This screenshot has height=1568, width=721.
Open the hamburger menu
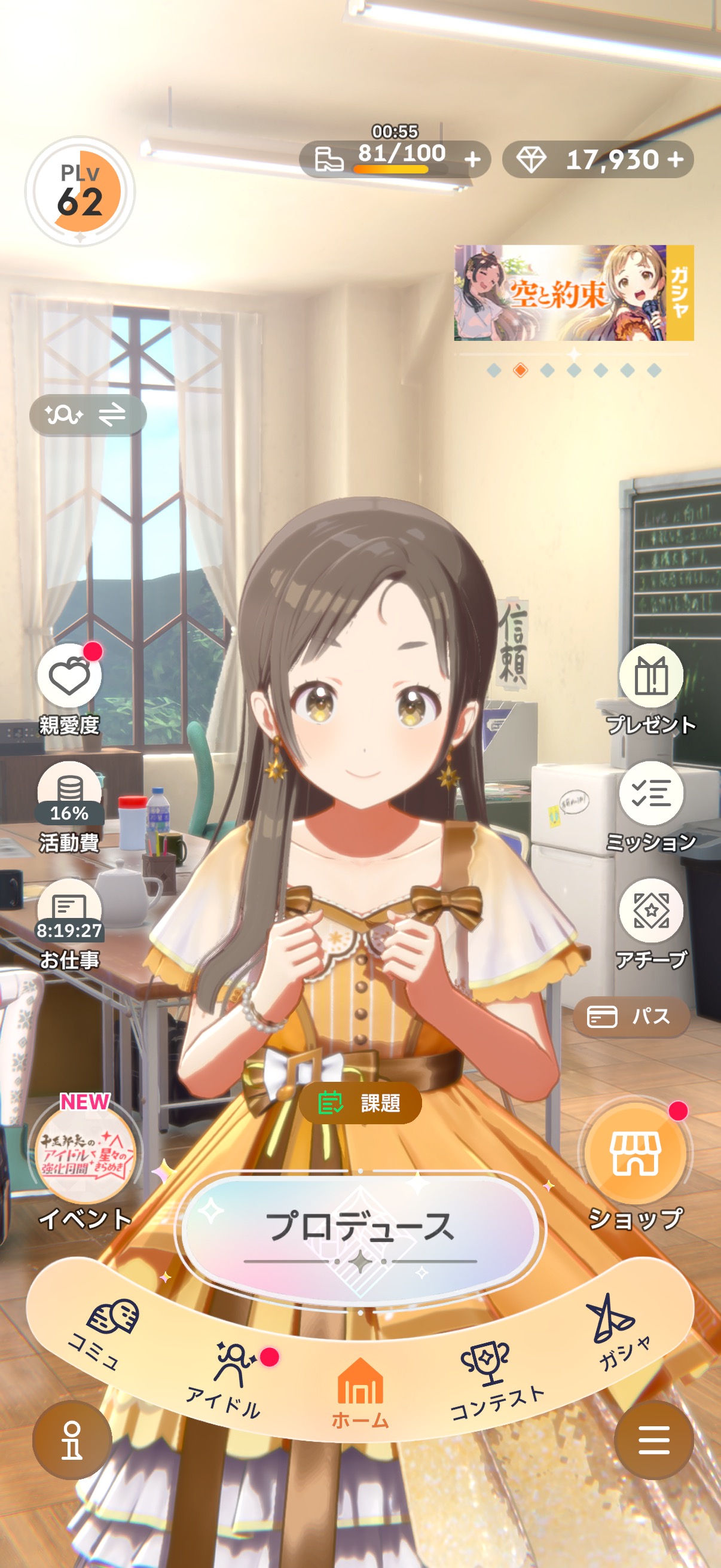click(653, 1440)
